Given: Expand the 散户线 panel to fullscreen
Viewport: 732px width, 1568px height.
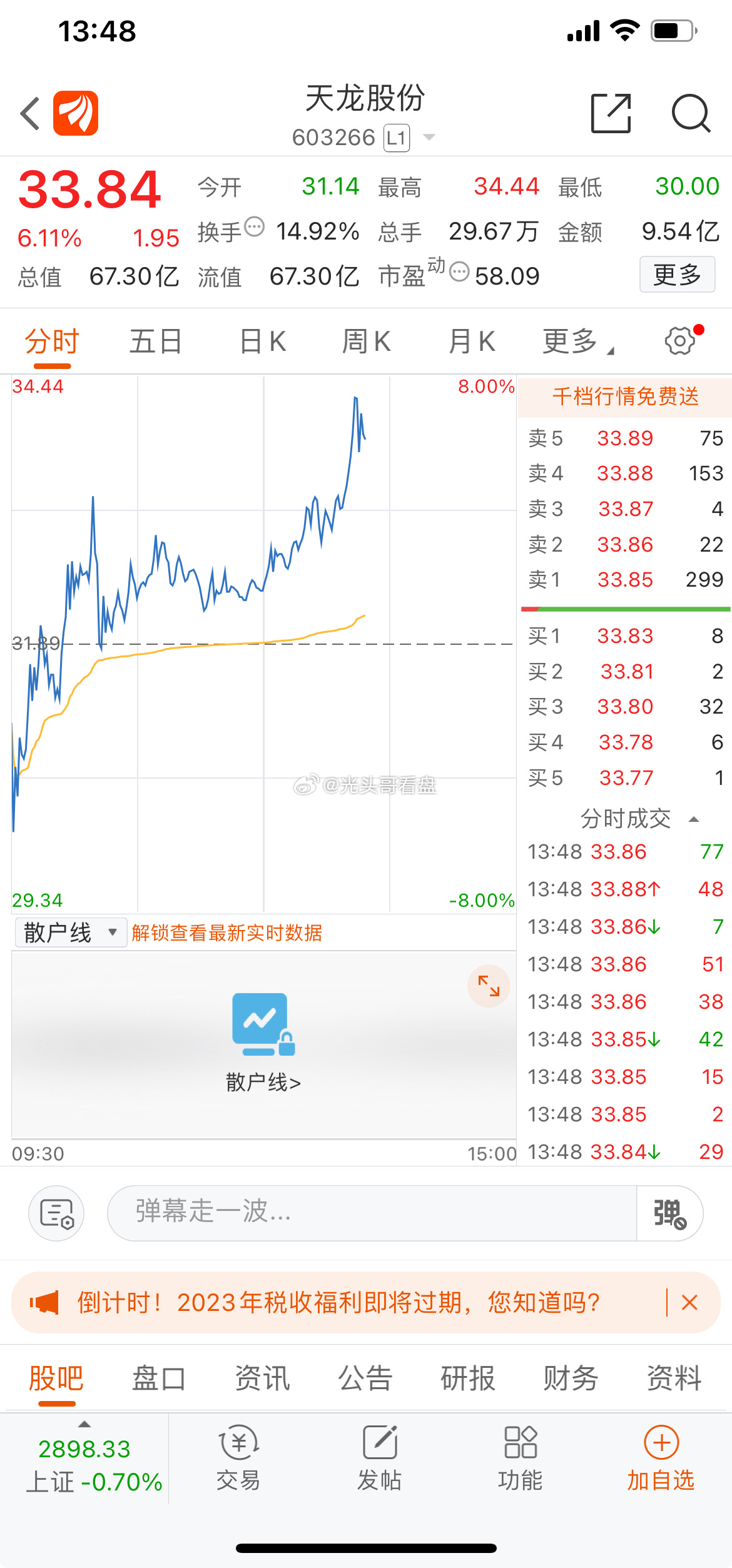Looking at the screenshot, I should tap(489, 985).
